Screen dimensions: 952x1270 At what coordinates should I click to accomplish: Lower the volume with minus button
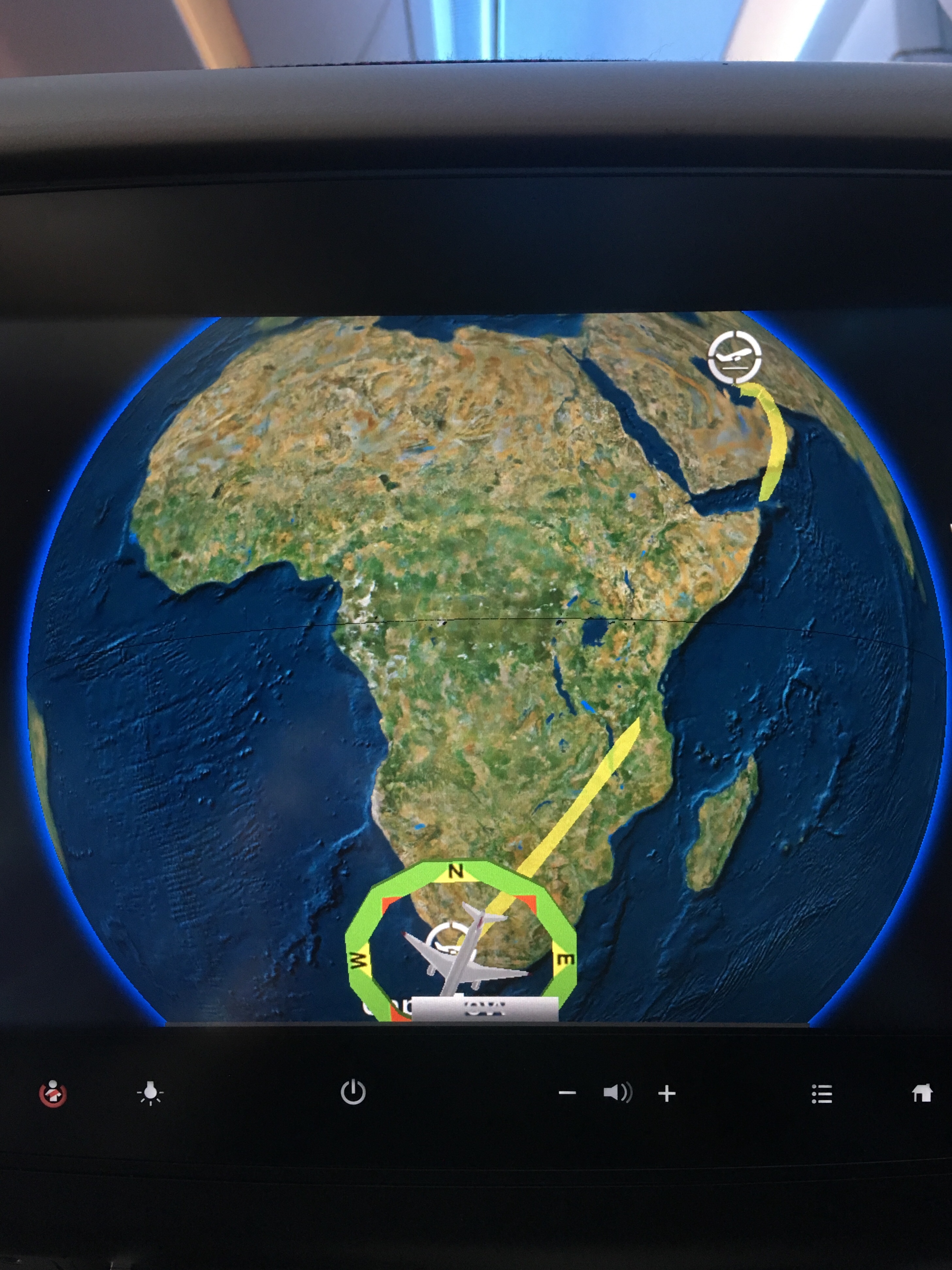point(567,1093)
